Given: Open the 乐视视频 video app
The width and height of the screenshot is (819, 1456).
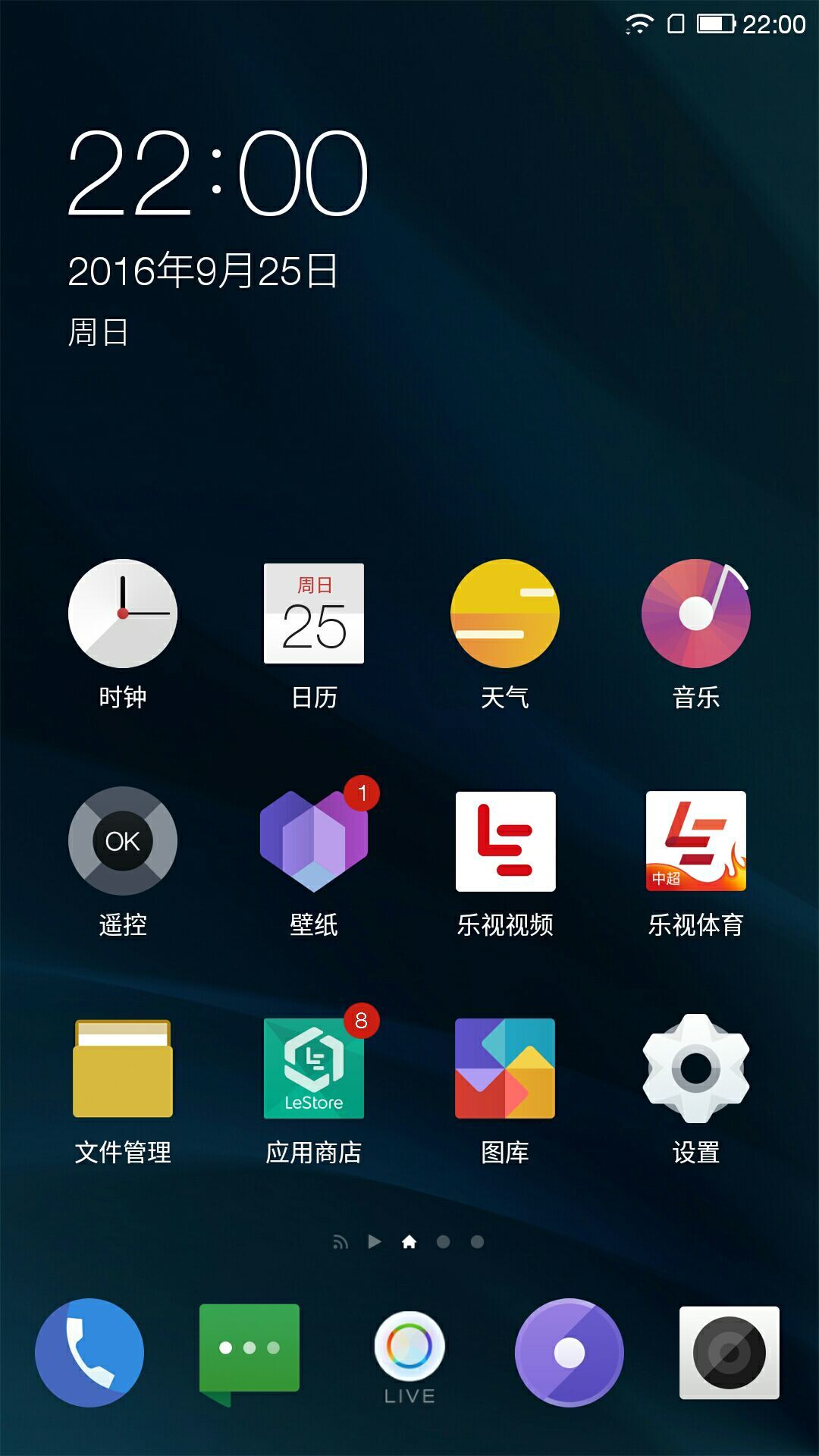Looking at the screenshot, I should pyautogui.click(x=505, y=841).
